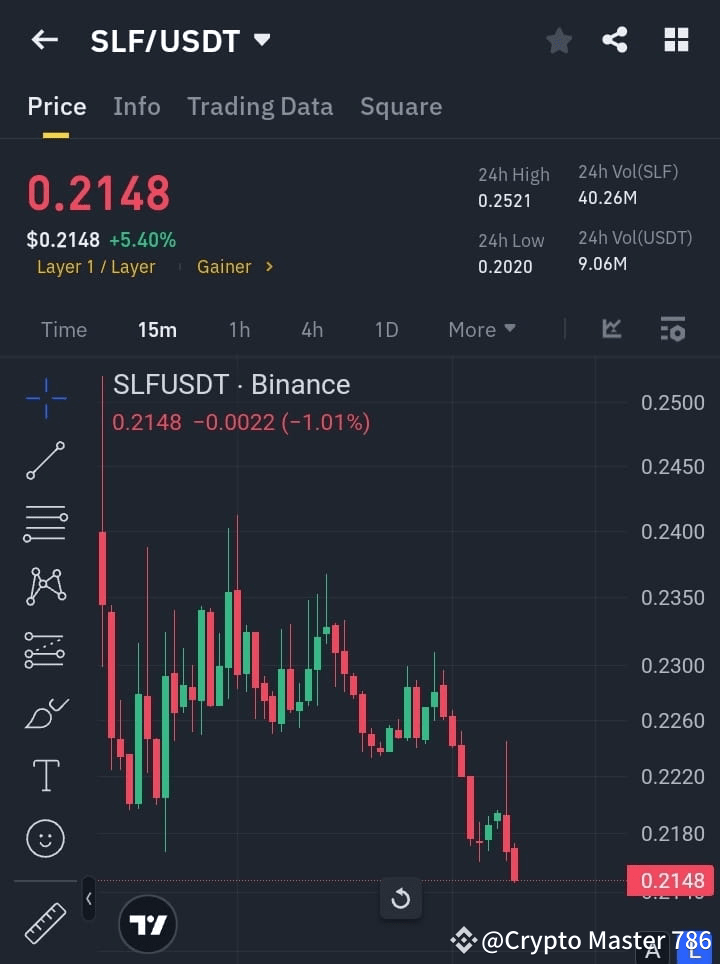Screen dimensions: 720x964
Task: Select the trend line drawing tool
Action: (x=44, y=461)
